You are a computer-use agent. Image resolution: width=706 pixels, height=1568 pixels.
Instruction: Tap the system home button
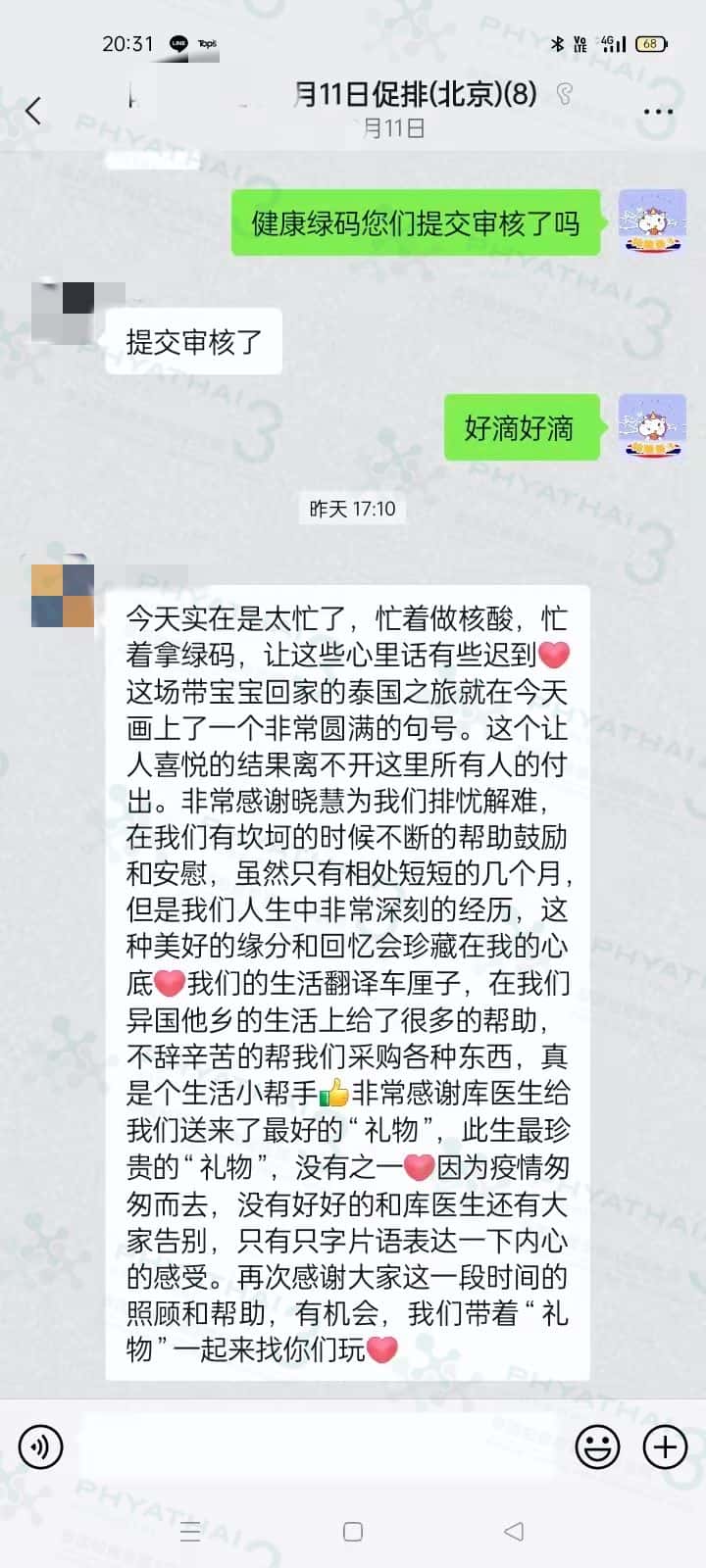point(353,1532)
